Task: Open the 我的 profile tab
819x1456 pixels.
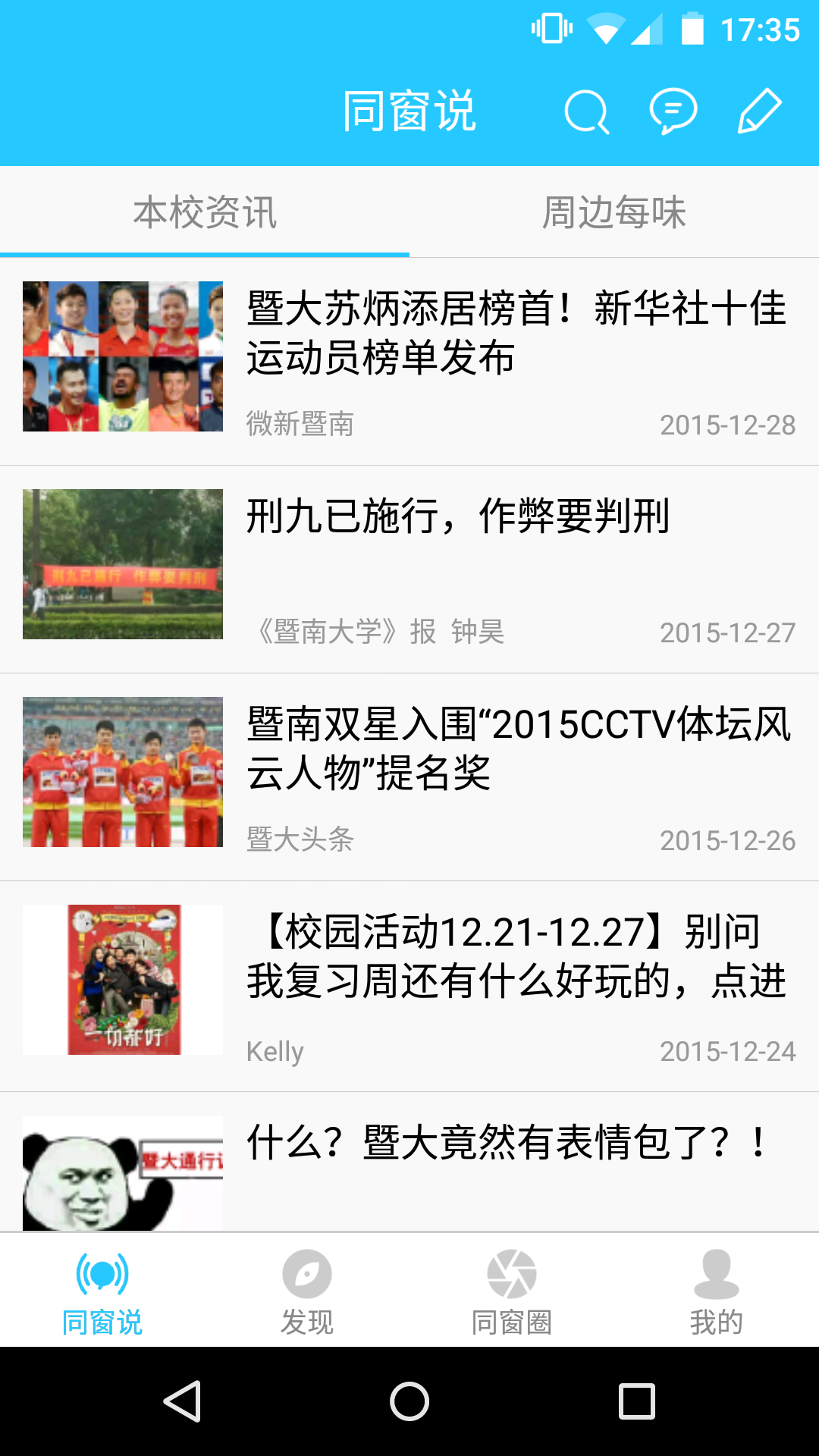Action: [716, 1291]
